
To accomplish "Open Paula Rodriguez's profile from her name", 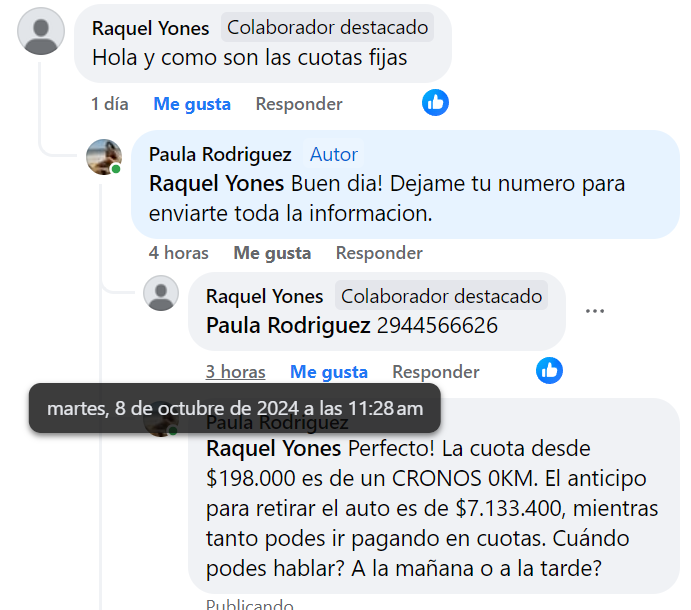I will coord(220,154).
